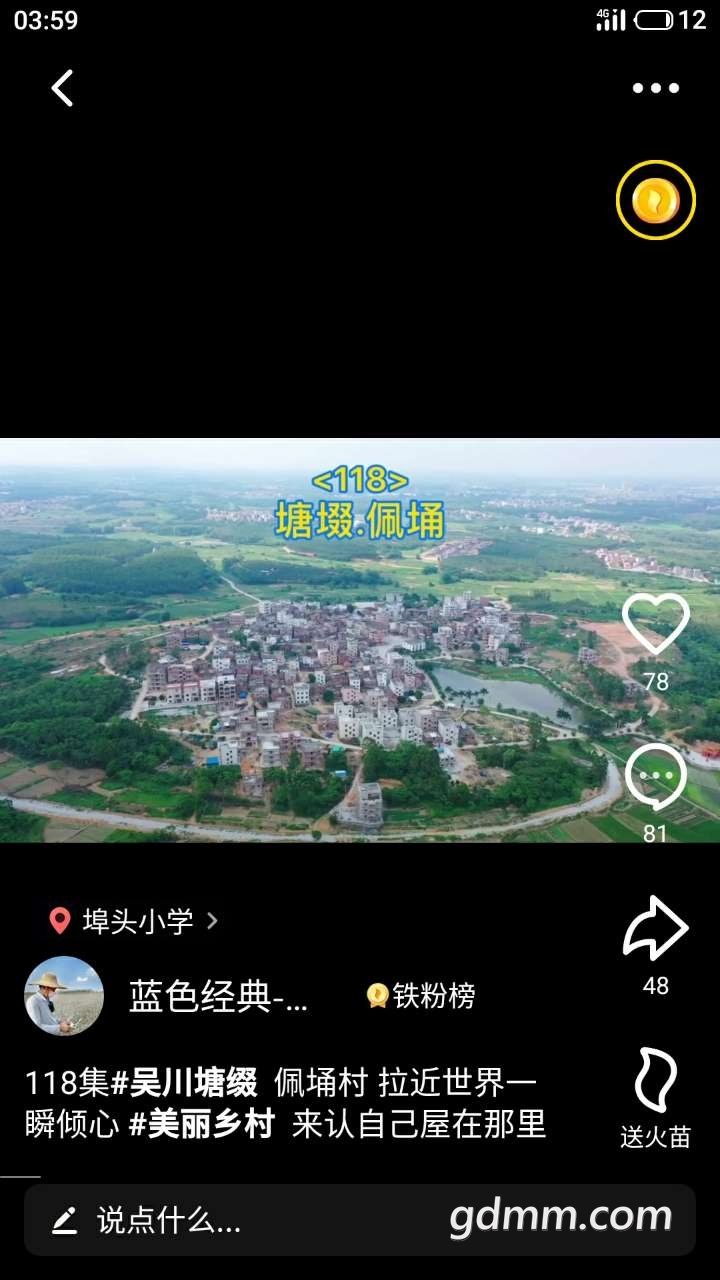
Task: Go back using the top arrow
Action: (62, 88)
